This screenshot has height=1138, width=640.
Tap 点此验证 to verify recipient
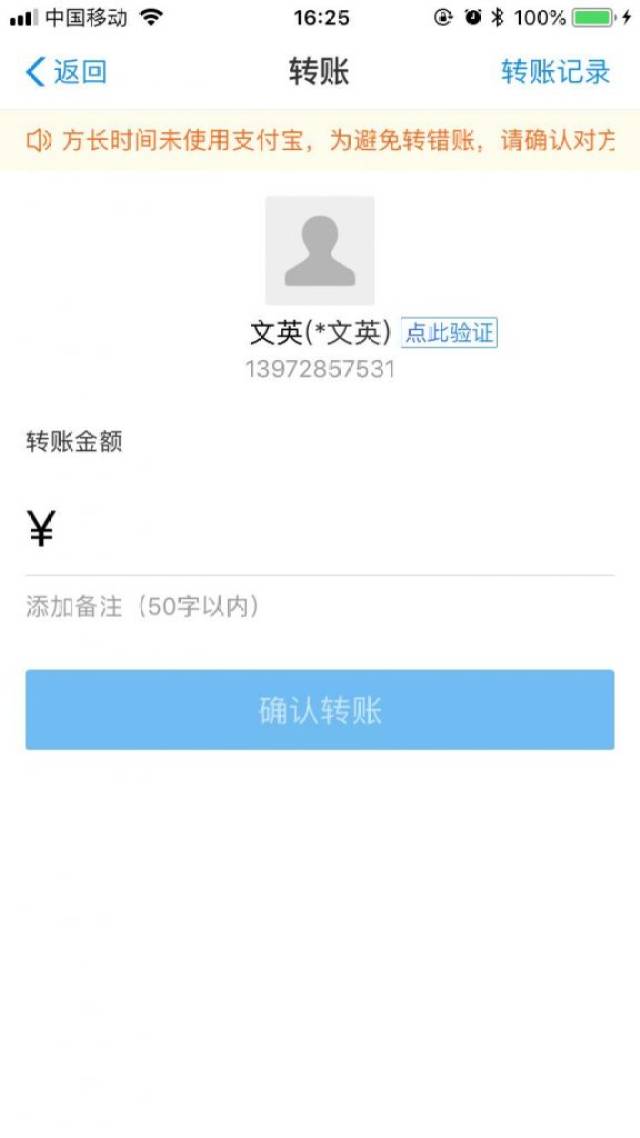[x=449, y=333]
